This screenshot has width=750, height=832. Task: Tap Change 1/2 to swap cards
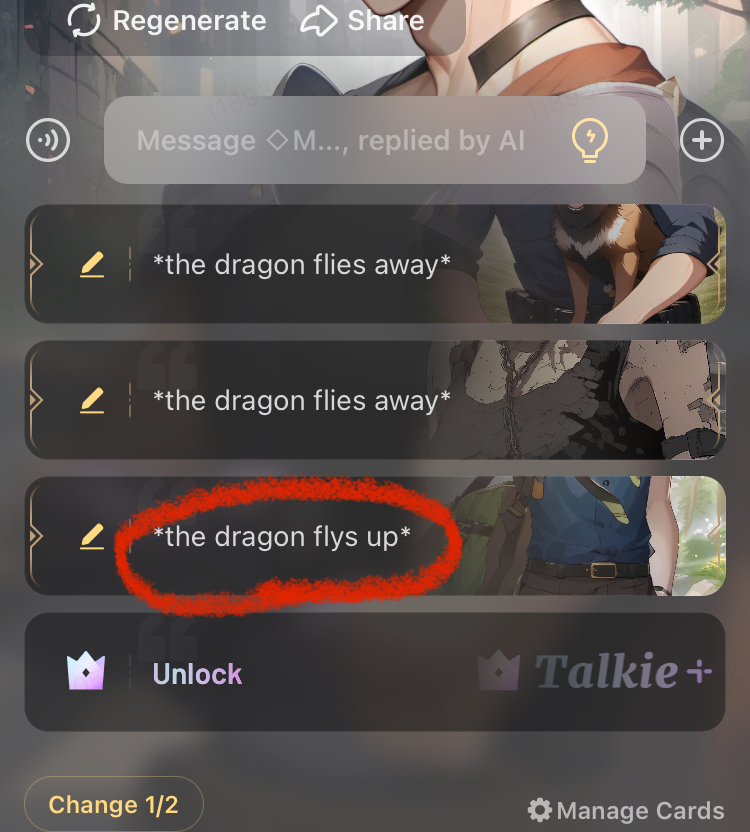click(113, 805)
